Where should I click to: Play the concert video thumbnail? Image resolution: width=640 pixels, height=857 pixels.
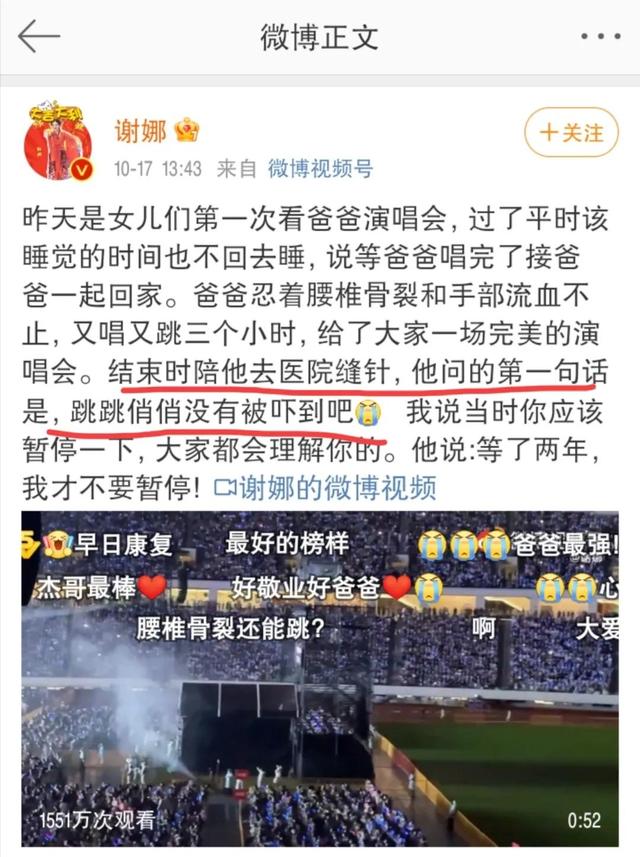[x=320, y=680]
